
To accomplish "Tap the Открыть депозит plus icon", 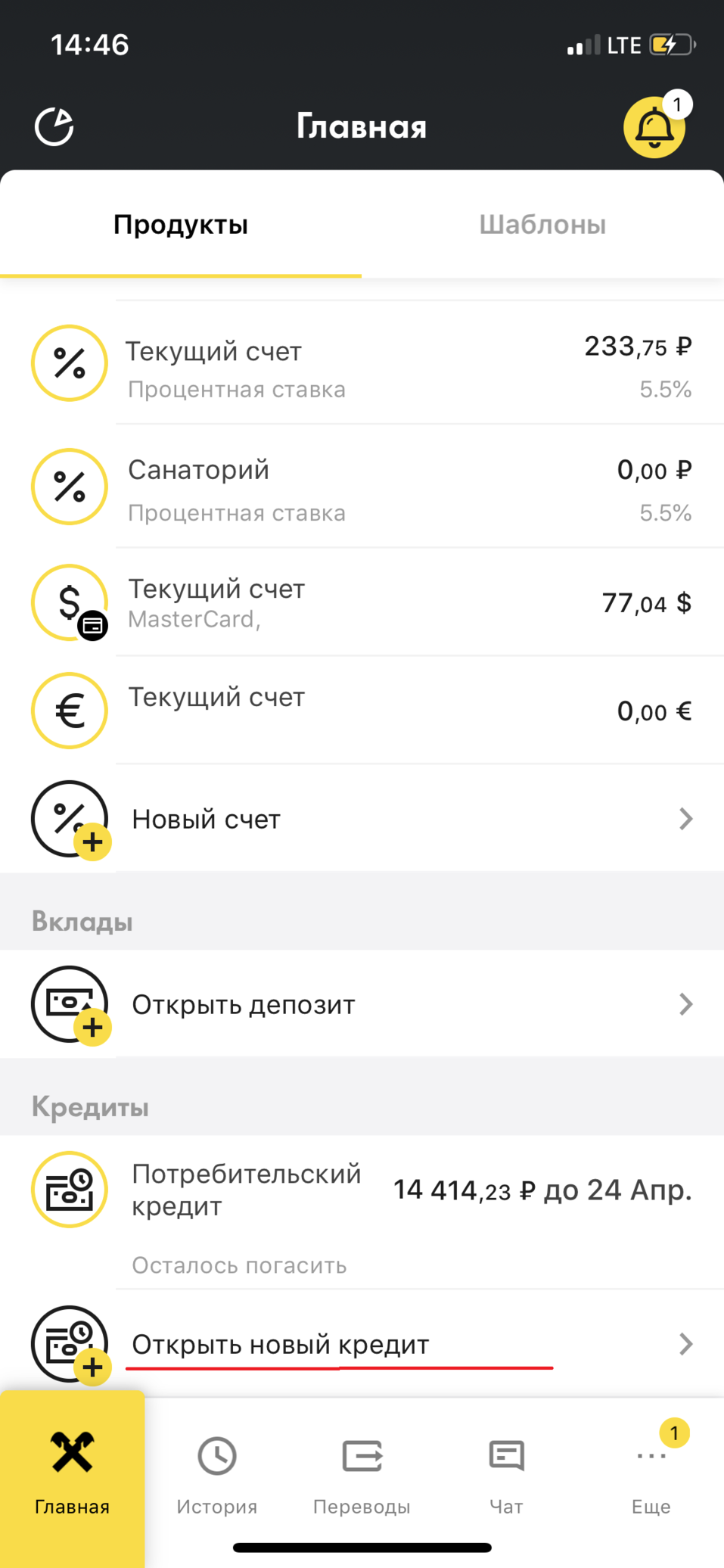I will coord(69,1004).
